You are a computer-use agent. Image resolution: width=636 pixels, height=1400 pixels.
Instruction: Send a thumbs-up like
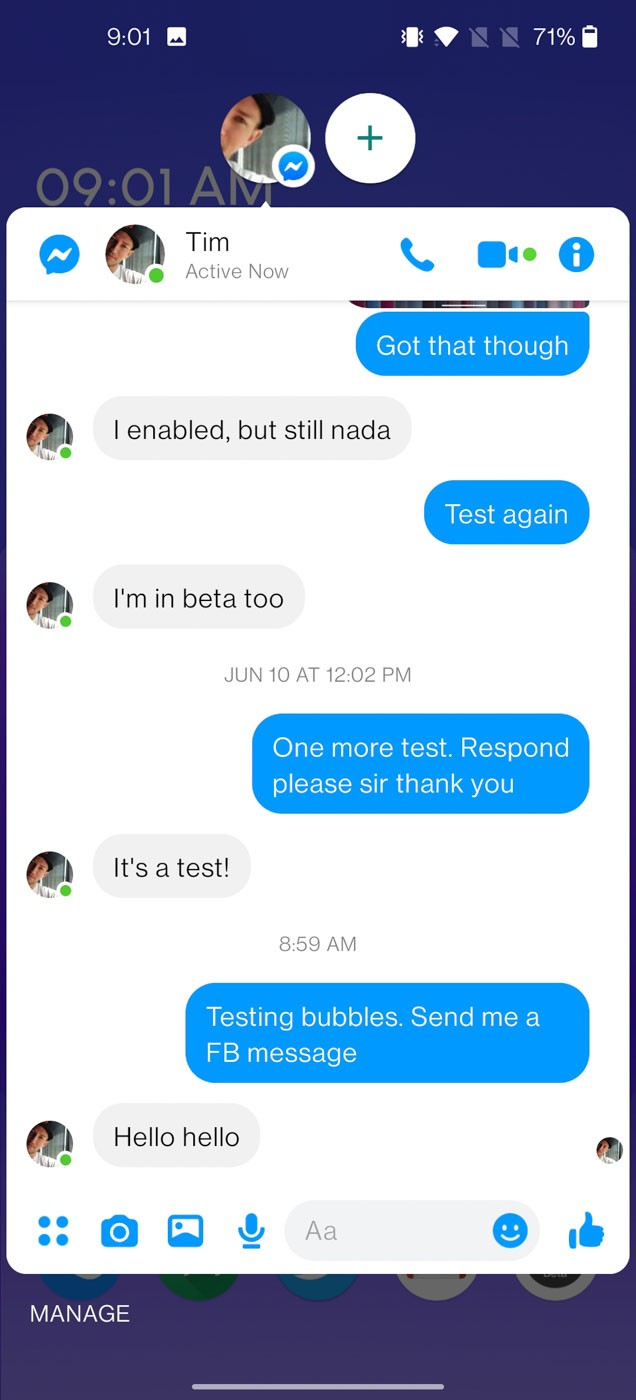point(586,1231)
